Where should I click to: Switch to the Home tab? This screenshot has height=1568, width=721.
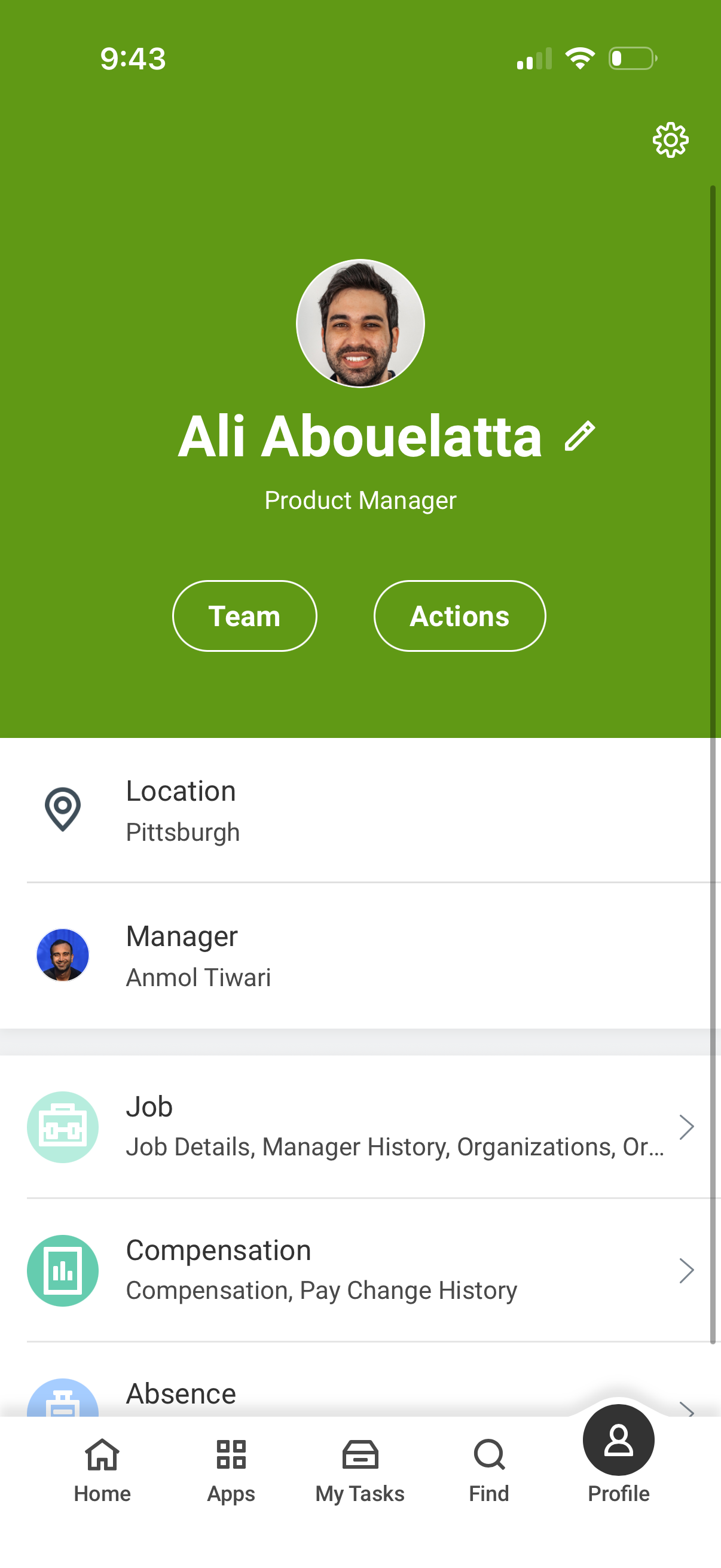[102, 1461]
